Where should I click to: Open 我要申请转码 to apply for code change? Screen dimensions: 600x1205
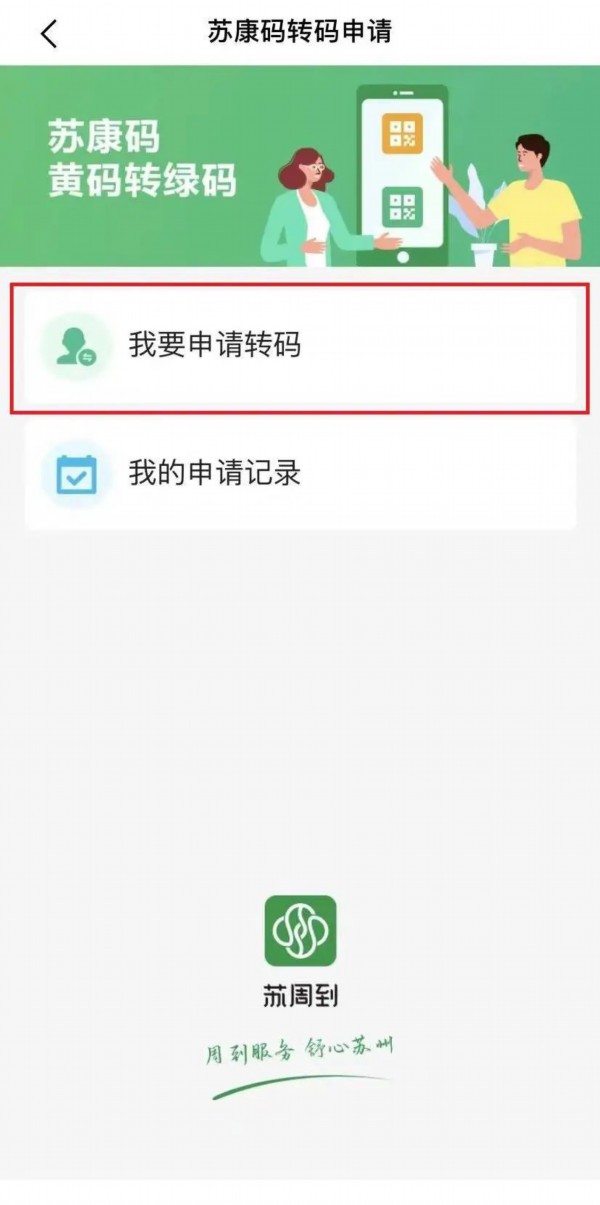[300, 346]
